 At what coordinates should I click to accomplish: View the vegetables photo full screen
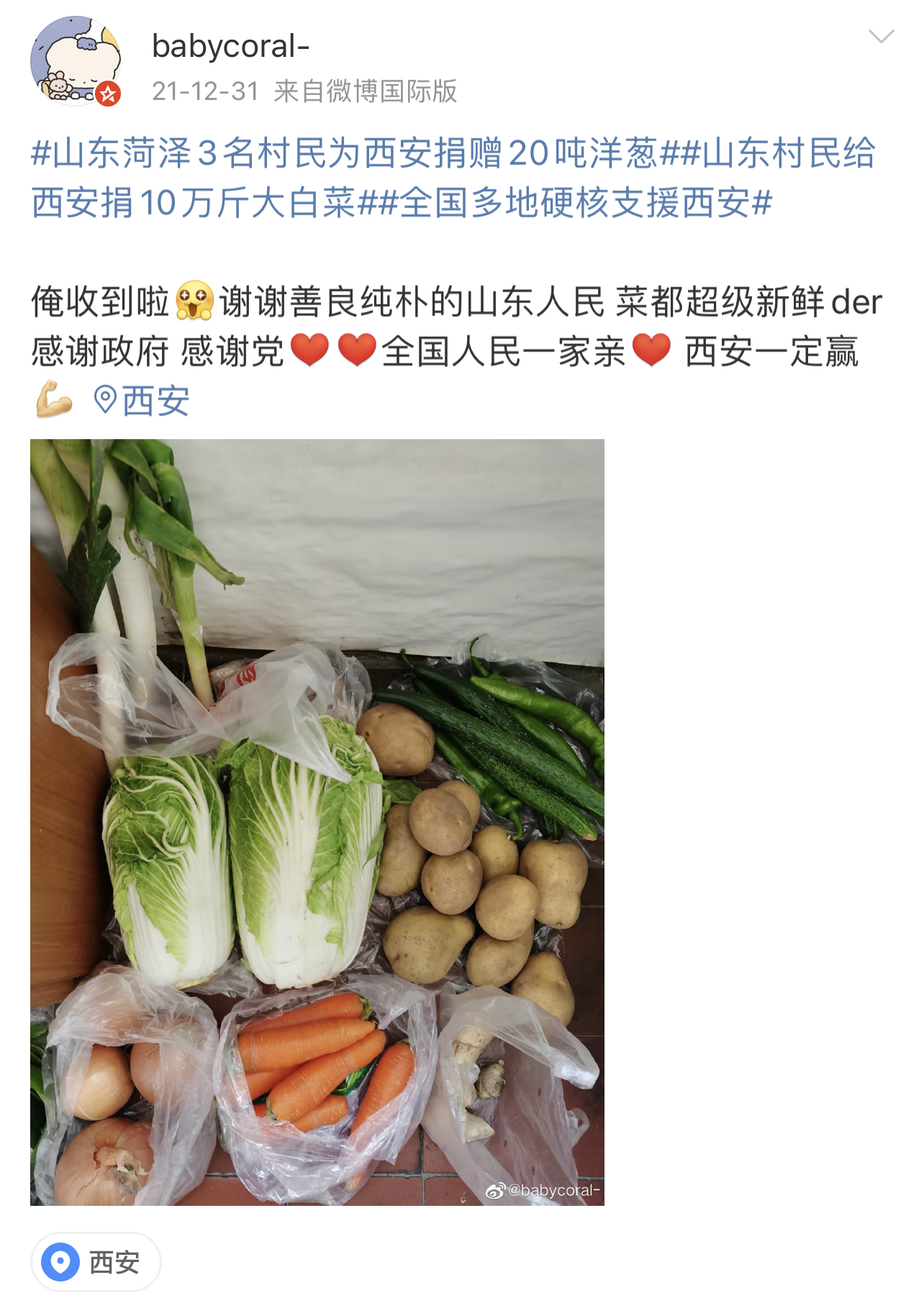point(317,821)
